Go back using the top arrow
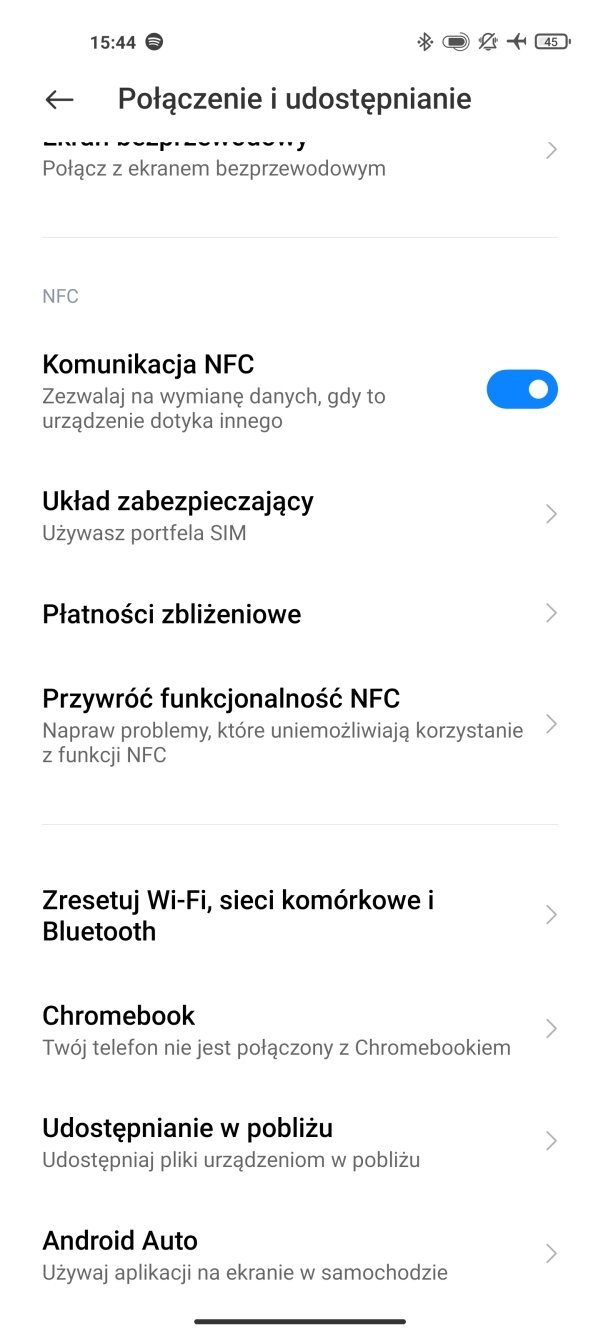The width and height of the screenshot is (600, 1333). [x=60, y=99]
